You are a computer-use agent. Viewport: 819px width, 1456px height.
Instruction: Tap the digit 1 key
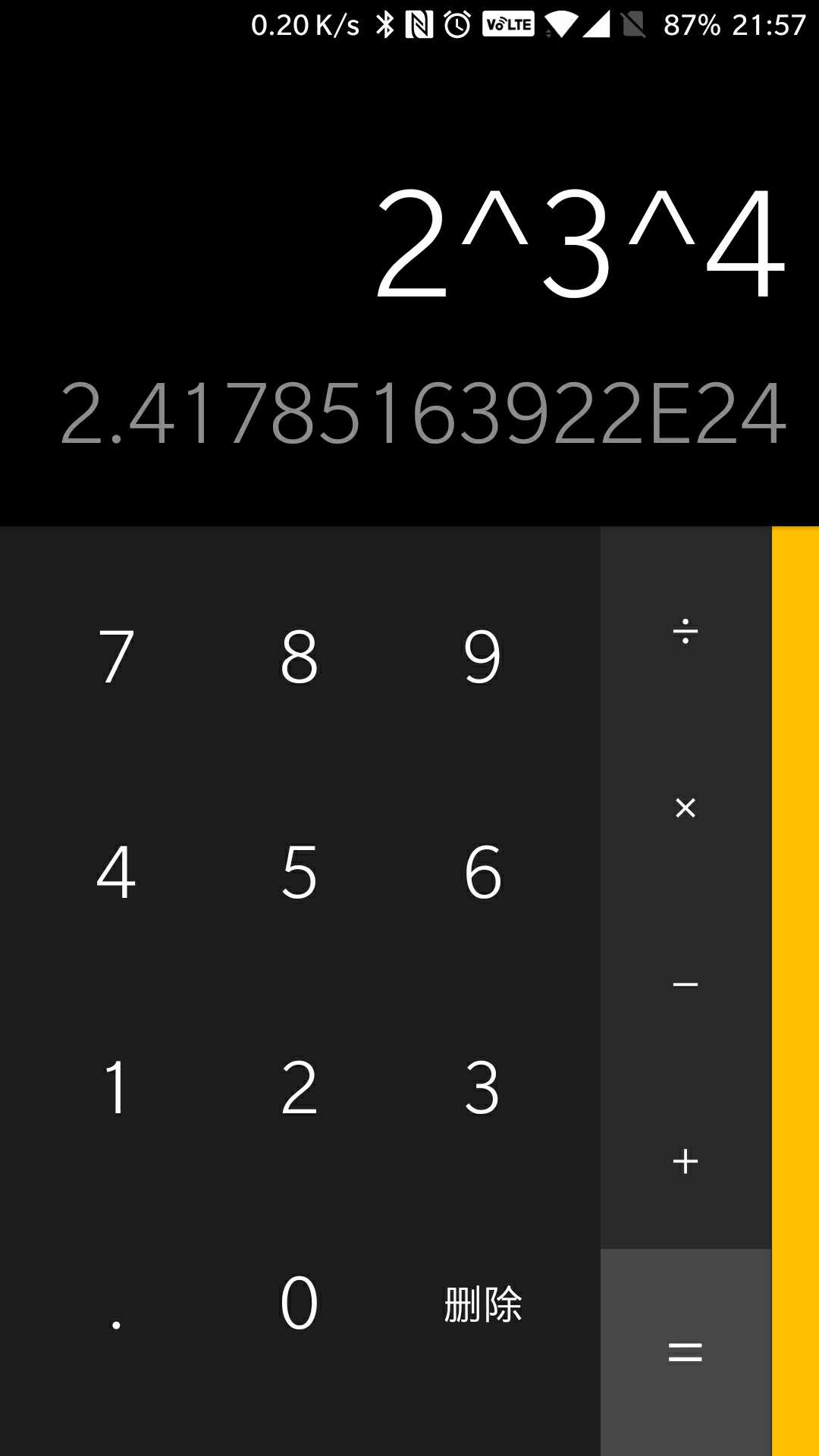point(116,1087)
